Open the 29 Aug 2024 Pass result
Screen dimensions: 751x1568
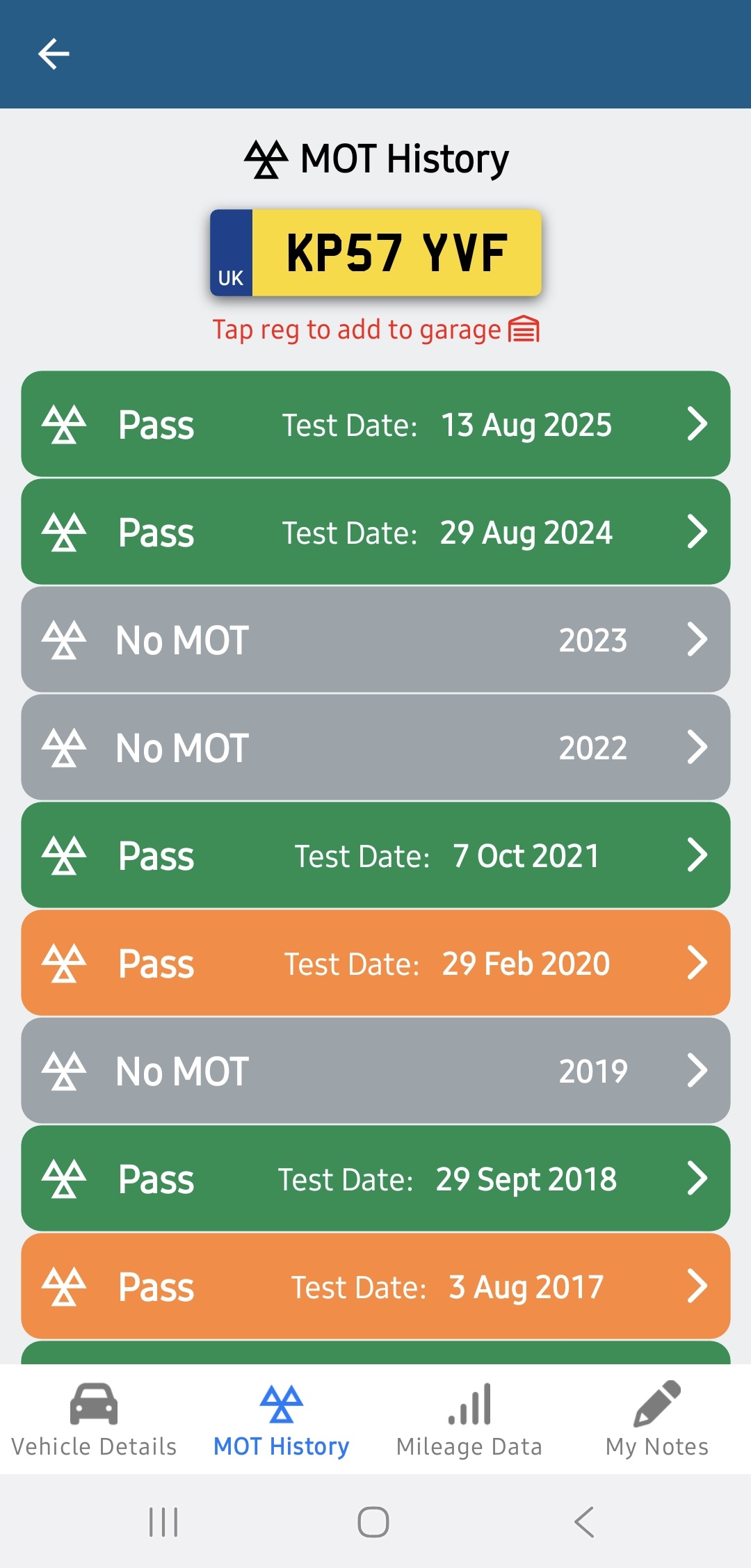375,532
